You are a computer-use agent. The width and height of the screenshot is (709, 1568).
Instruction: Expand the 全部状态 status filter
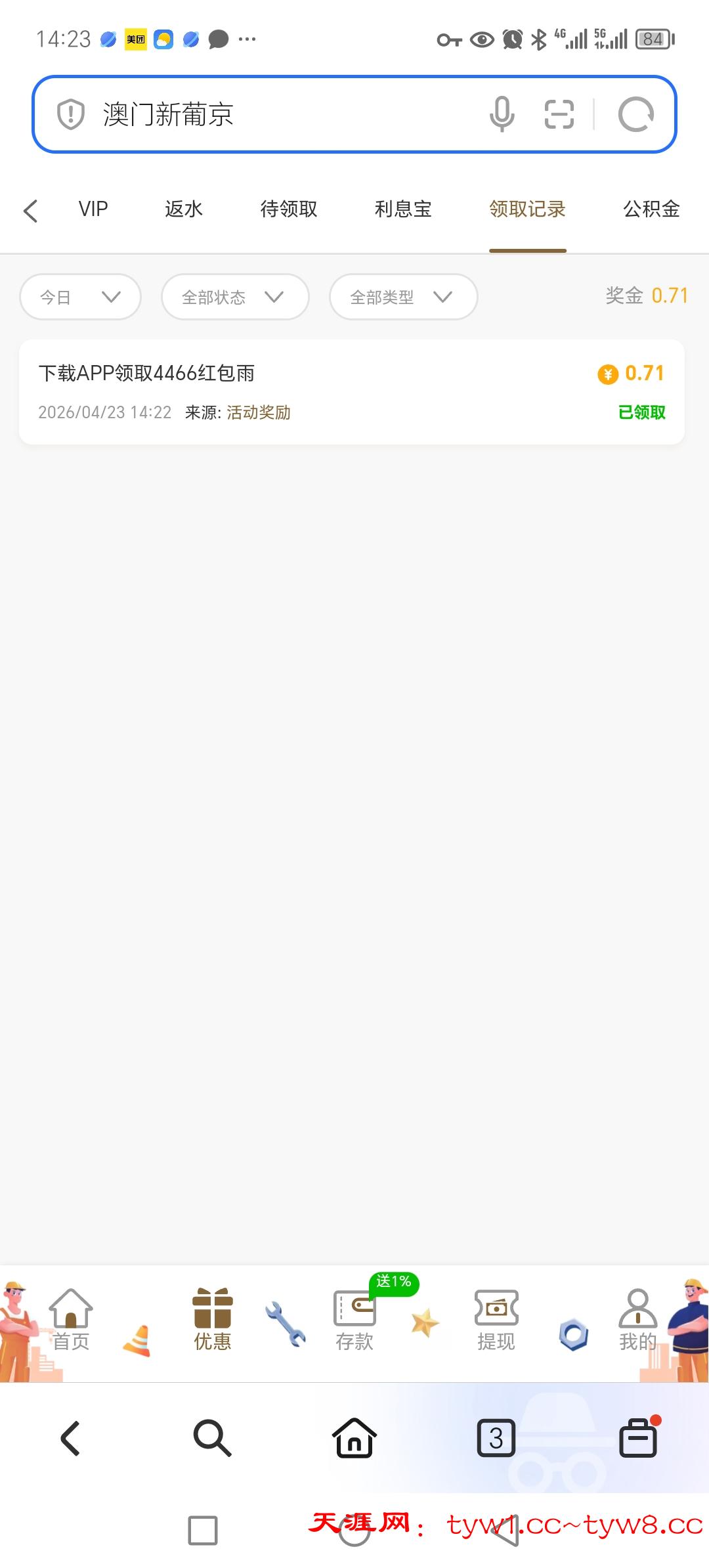[x=234, y=297]
